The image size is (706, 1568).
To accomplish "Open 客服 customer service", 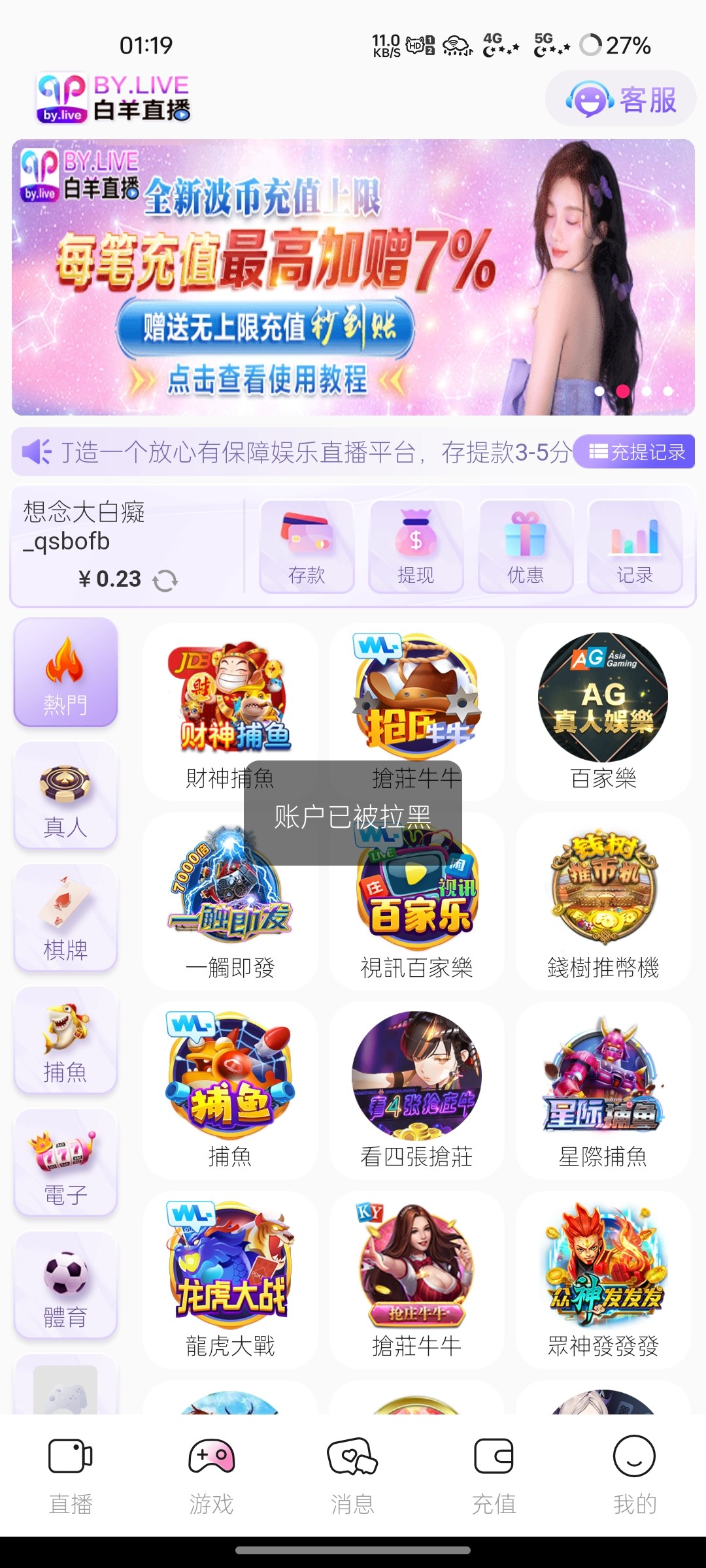I will pyautogui.click(x=620, y=99).
